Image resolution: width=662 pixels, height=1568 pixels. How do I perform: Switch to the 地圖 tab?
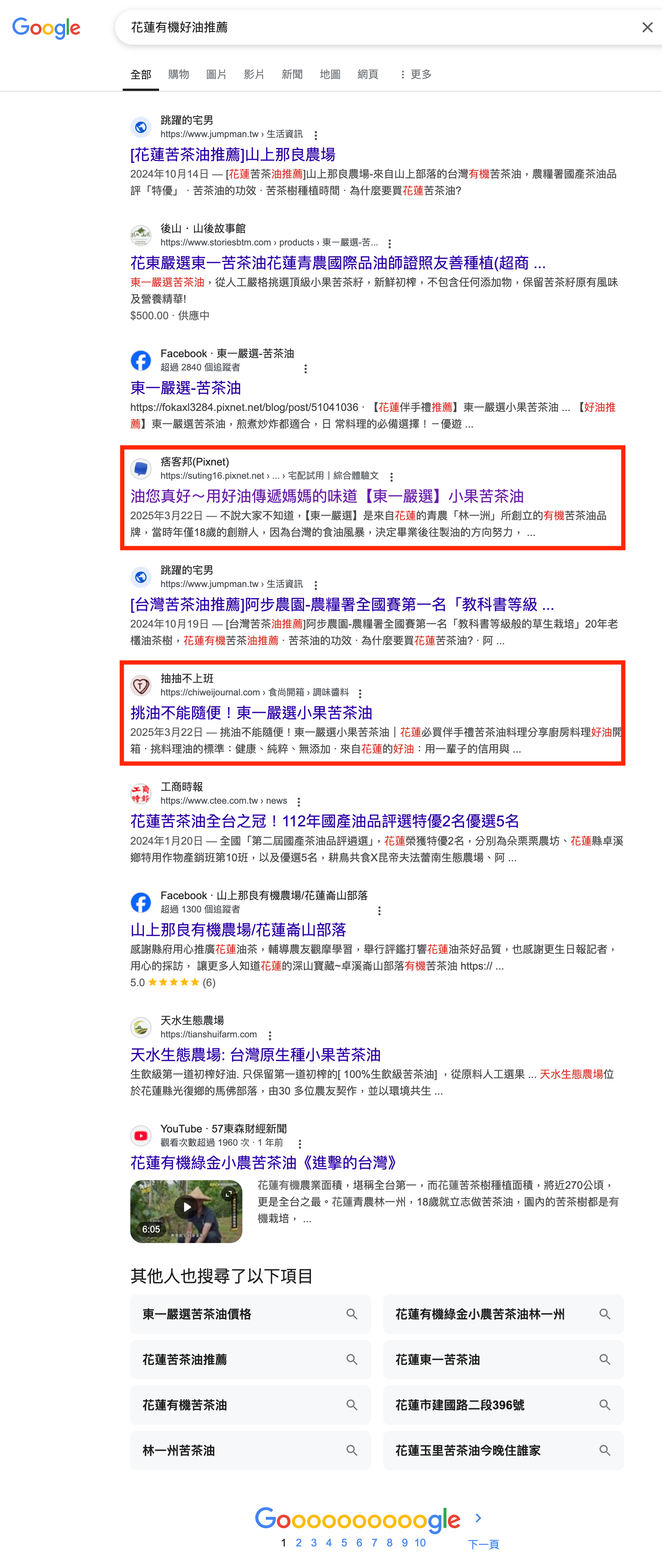click(330, 74)
